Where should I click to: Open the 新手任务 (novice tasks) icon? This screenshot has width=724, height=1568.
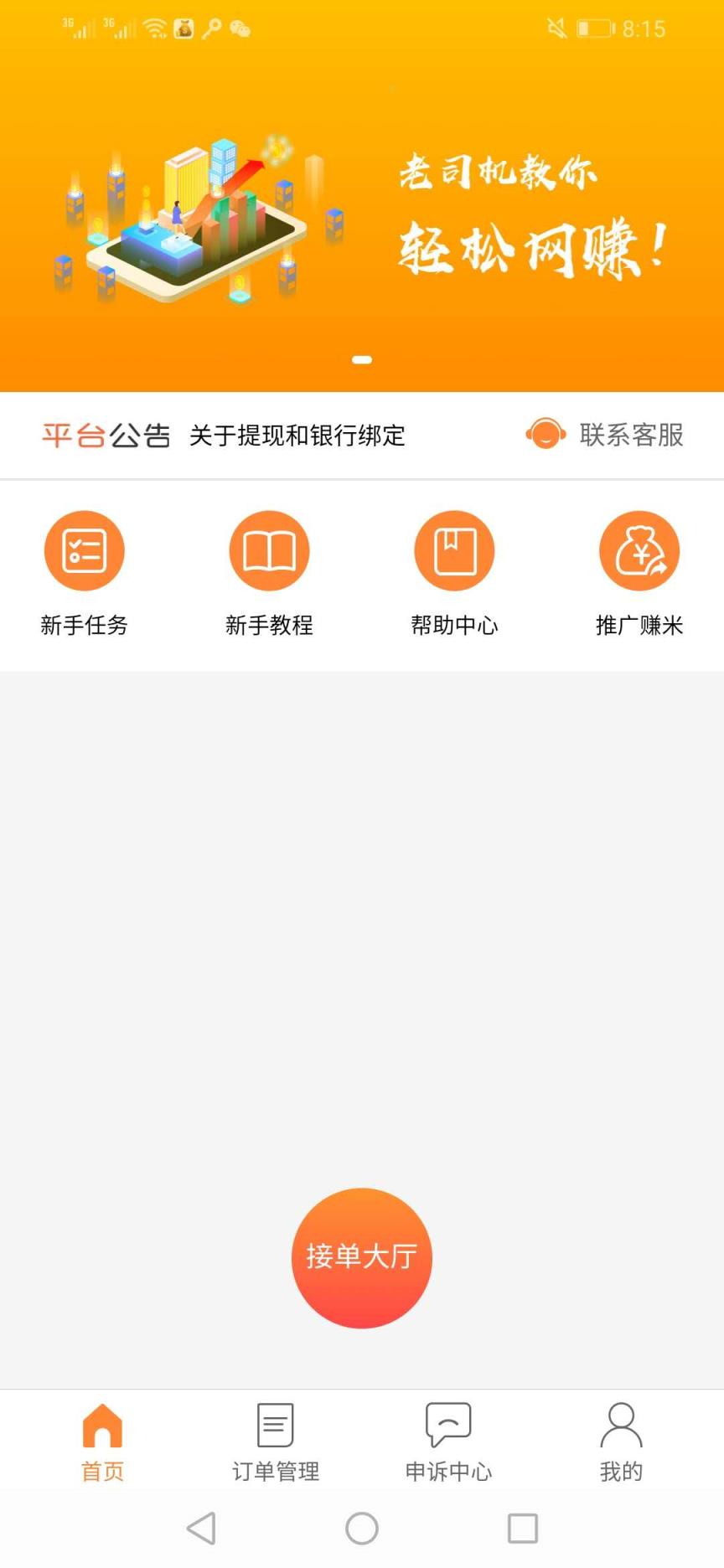84,550
